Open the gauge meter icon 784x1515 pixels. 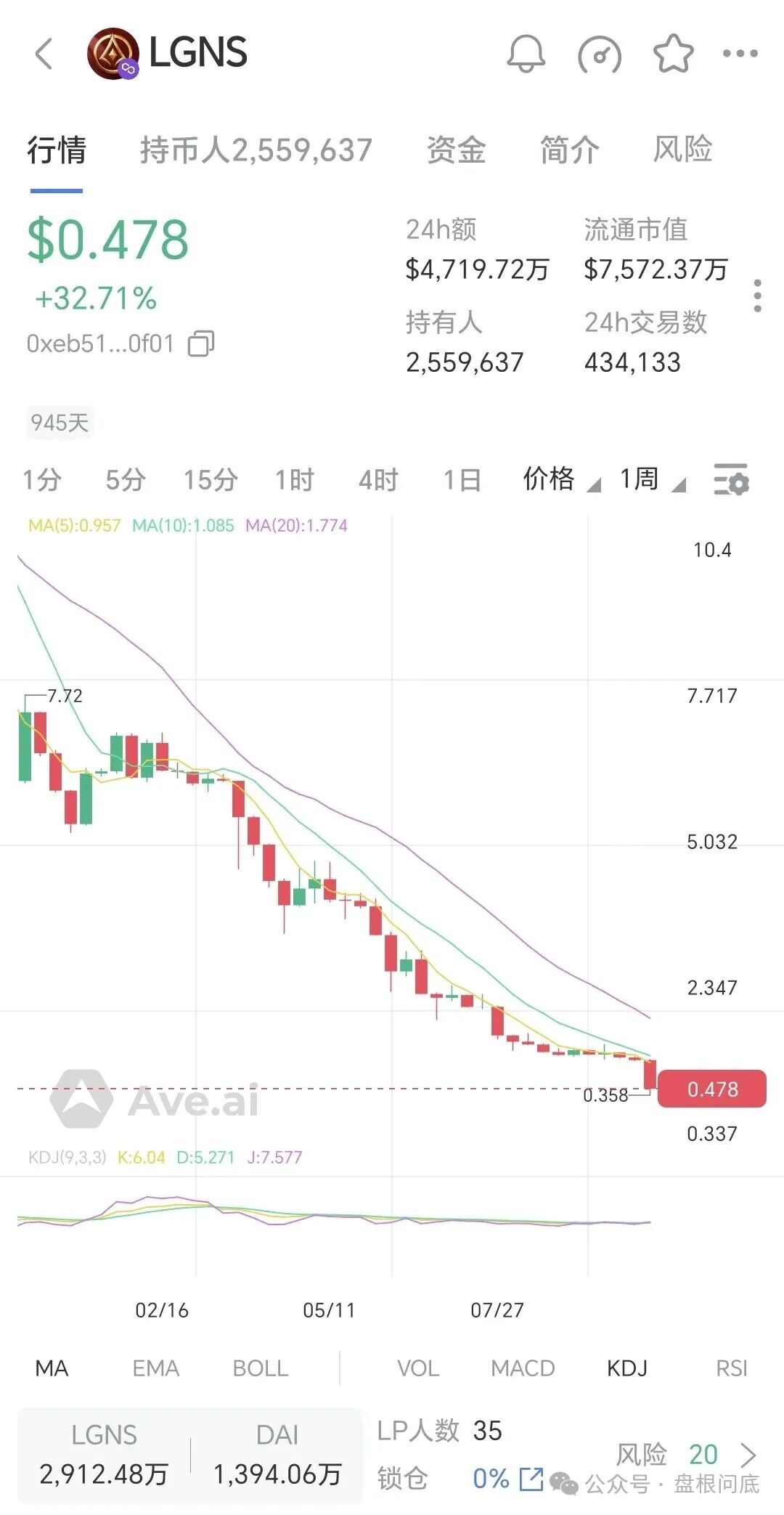[600, 54]
